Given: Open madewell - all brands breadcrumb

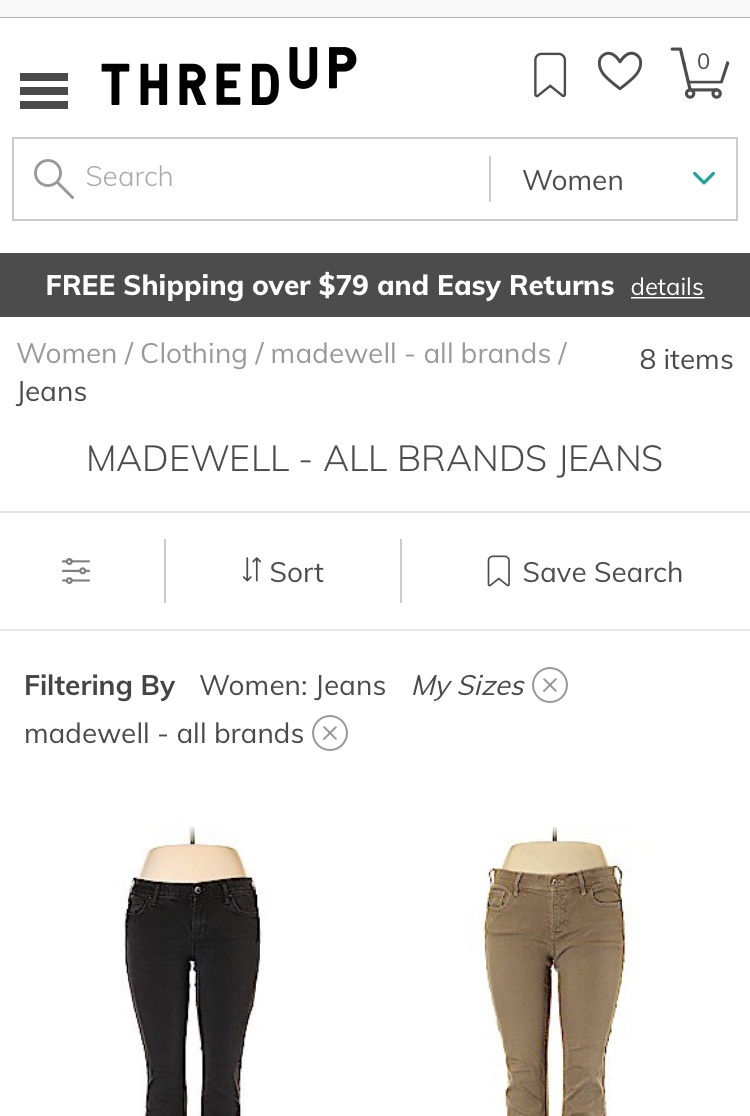Looking at the screenshot, I should pos(411,353).
